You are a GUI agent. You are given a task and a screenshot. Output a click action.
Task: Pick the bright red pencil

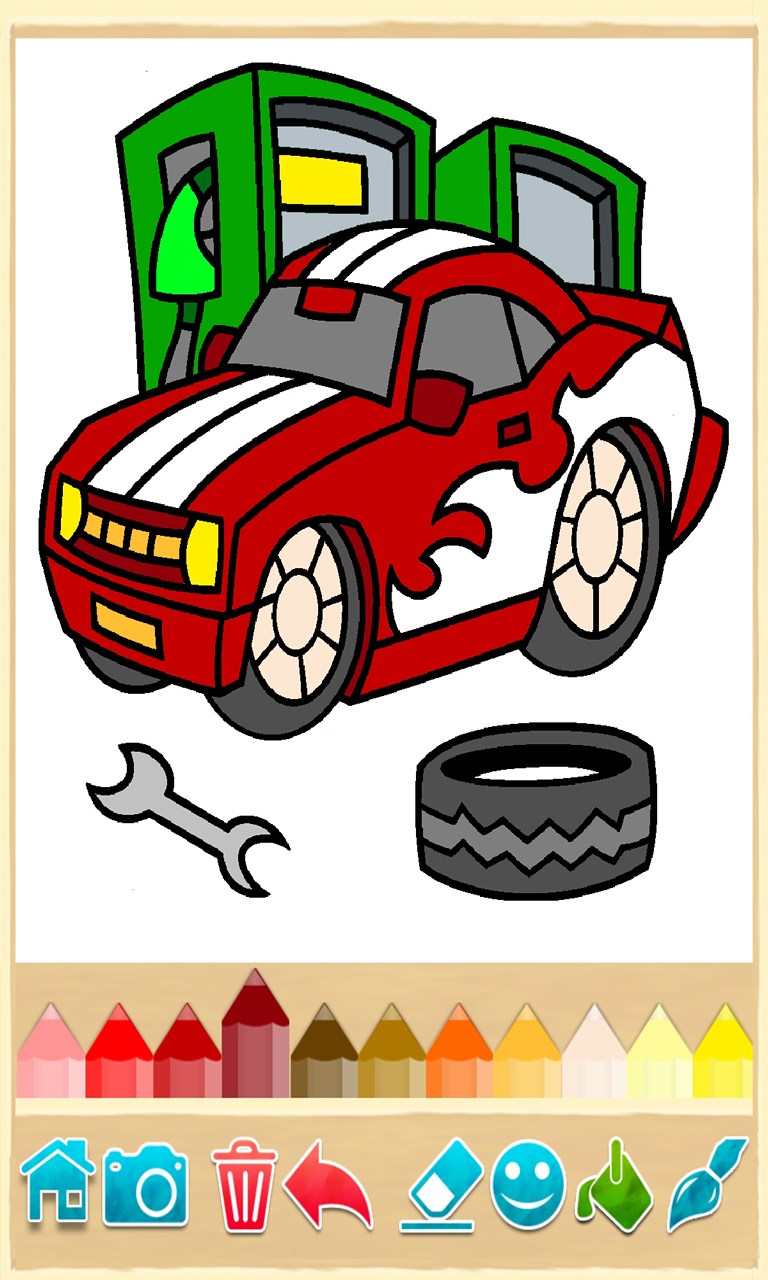118,1055
